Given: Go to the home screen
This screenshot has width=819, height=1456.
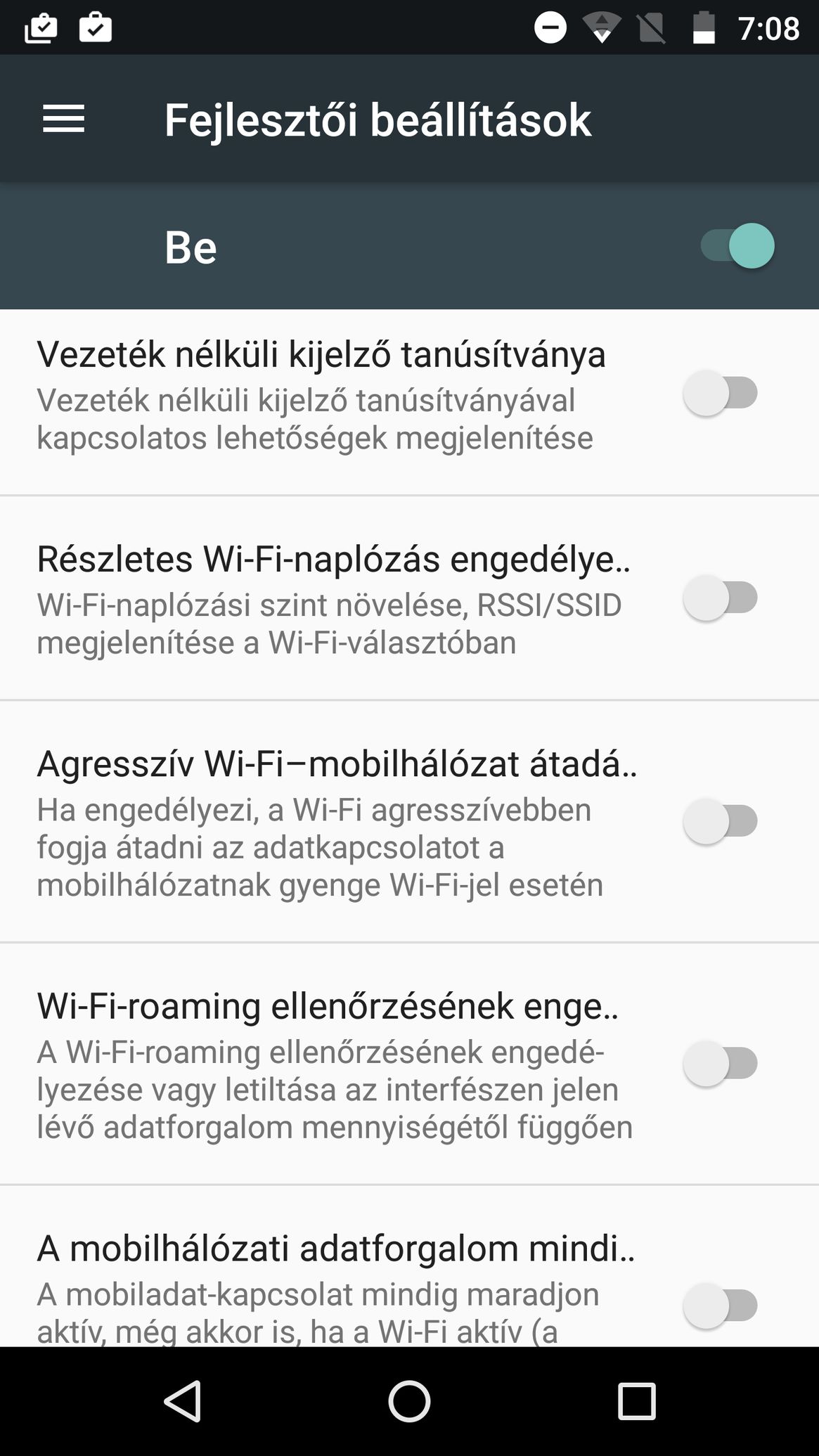Looking at the screenshot, I should [409, 1401].
